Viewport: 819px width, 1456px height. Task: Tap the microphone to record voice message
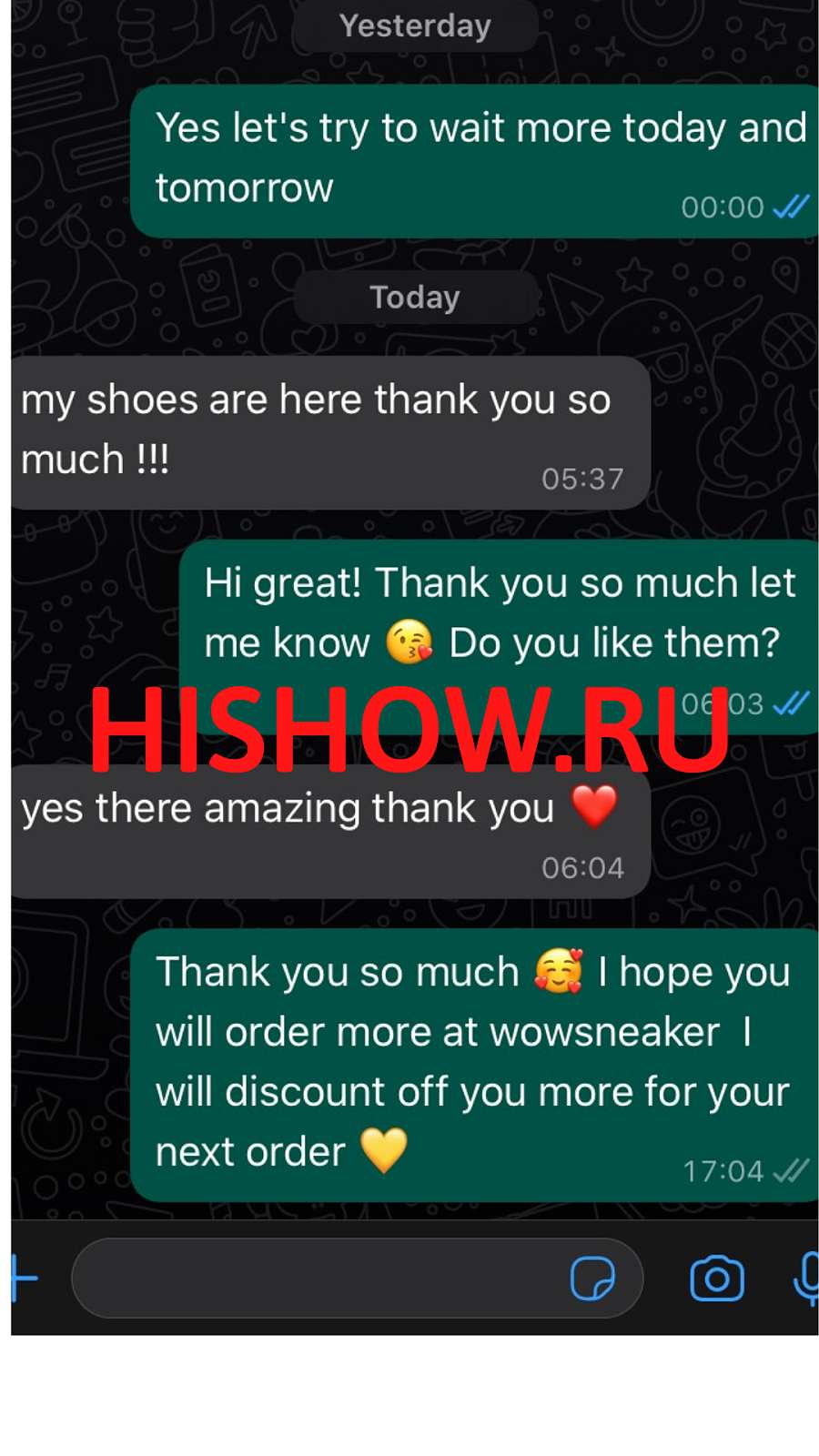coord(806,1279)
